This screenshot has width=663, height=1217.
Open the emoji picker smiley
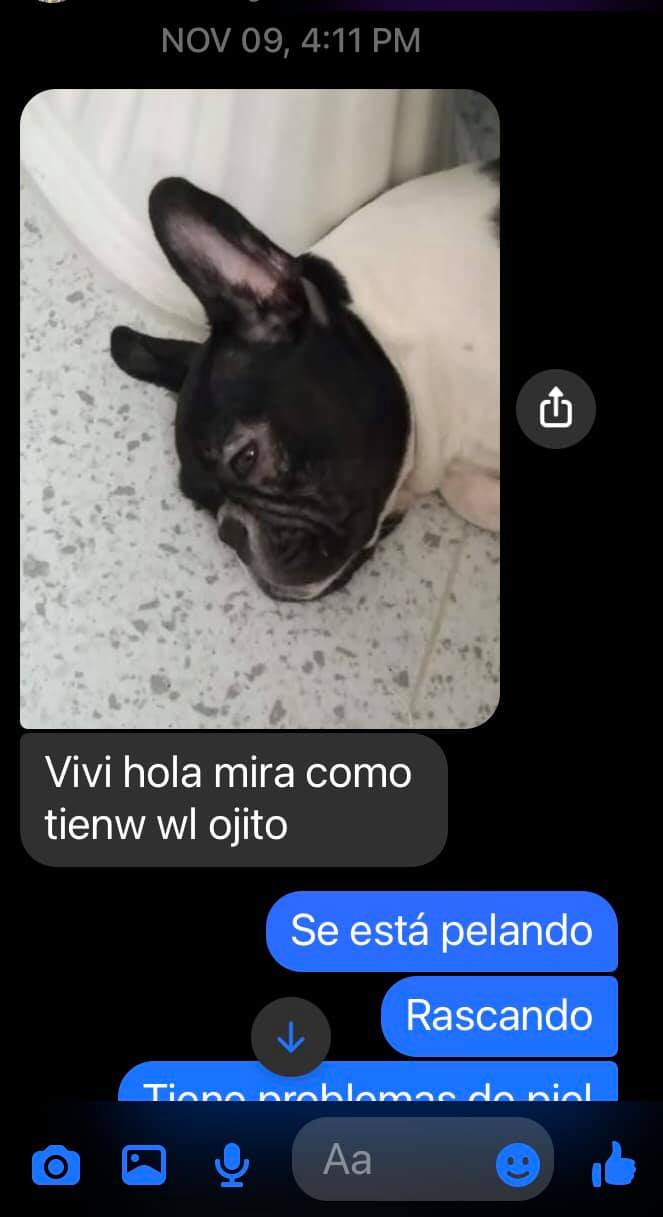(x=518, y=1164)
